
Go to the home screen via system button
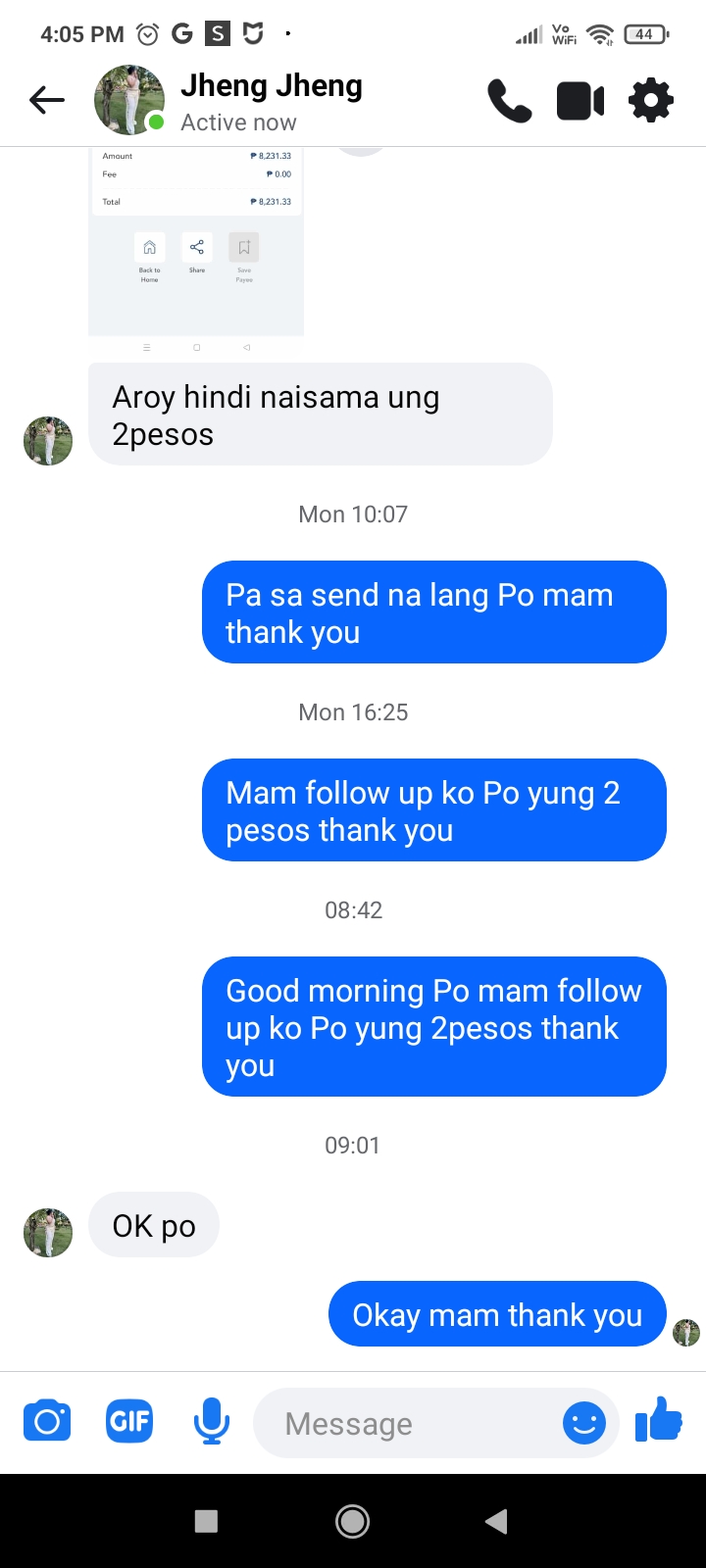pyautogui.click(x=353, y=1521)
